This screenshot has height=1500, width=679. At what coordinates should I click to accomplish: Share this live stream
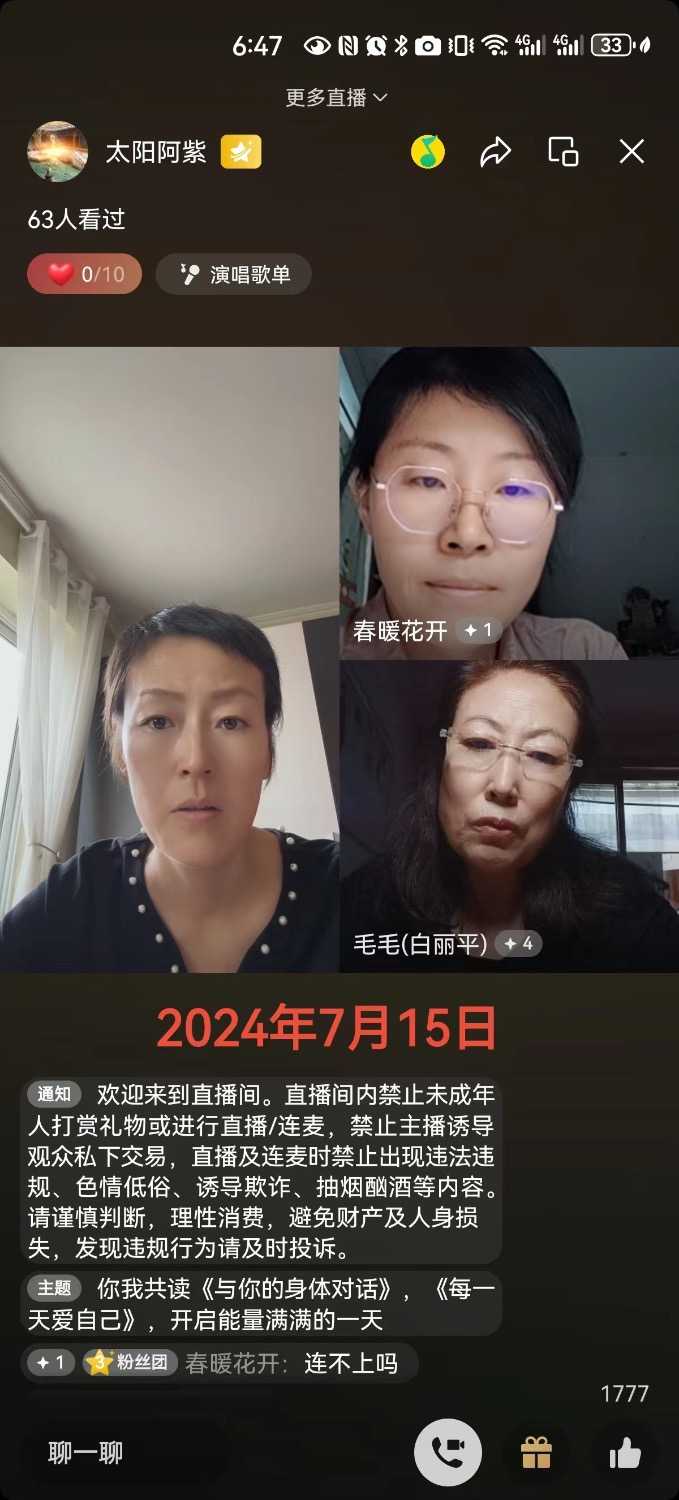(x=495, y=152)
